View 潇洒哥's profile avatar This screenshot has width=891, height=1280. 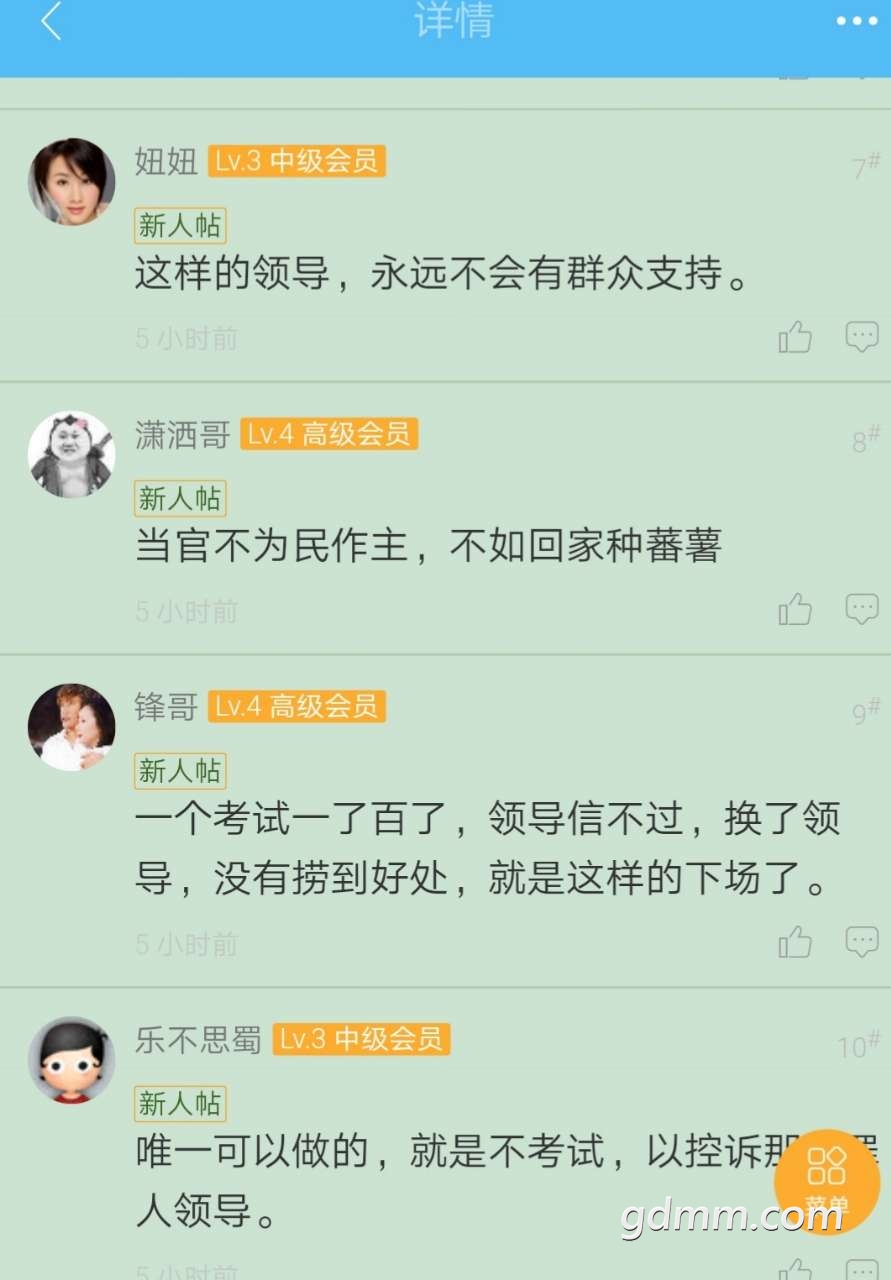tap(71, 455)
